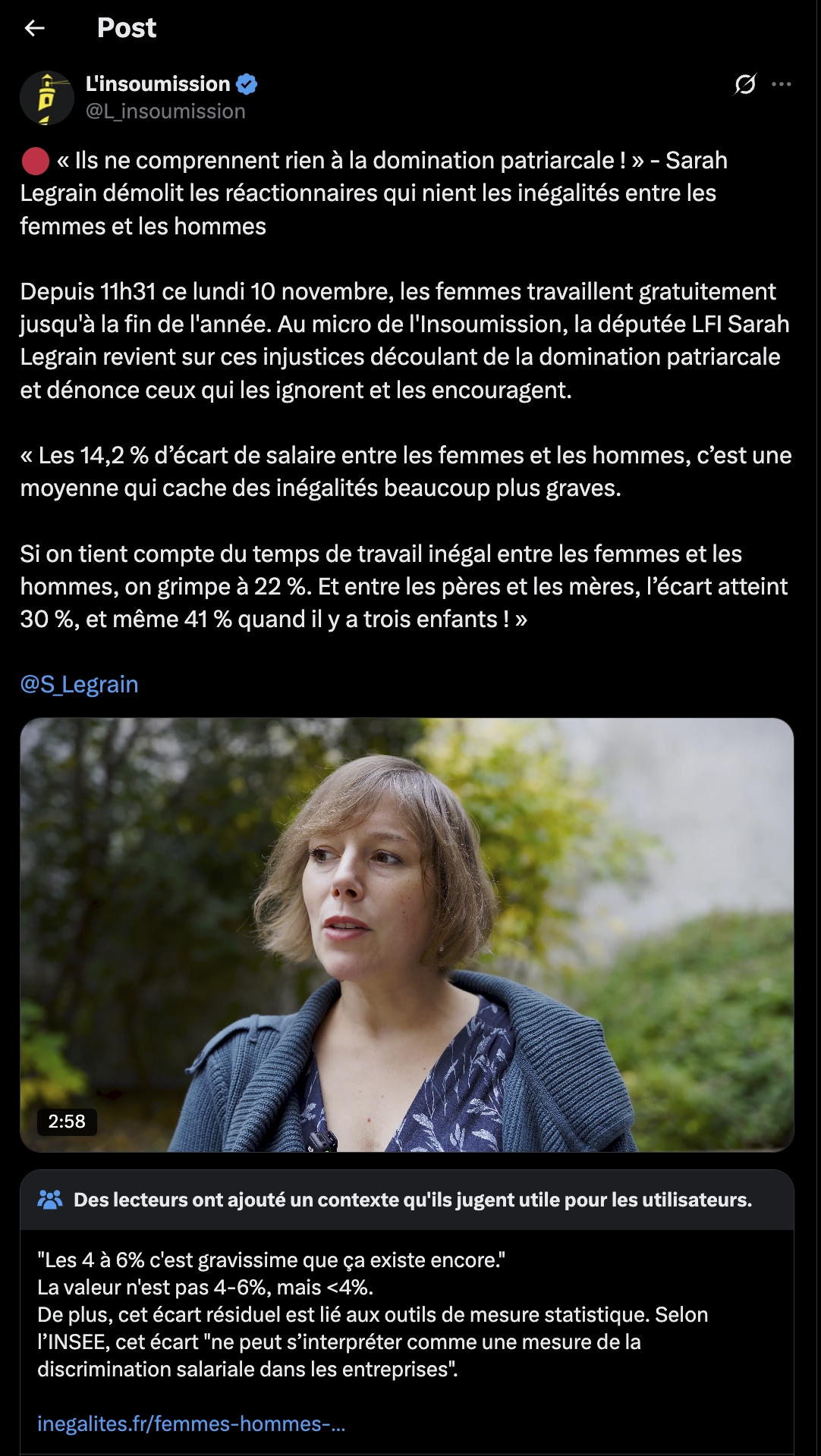Tap the Grok icon next to the post

745,84
